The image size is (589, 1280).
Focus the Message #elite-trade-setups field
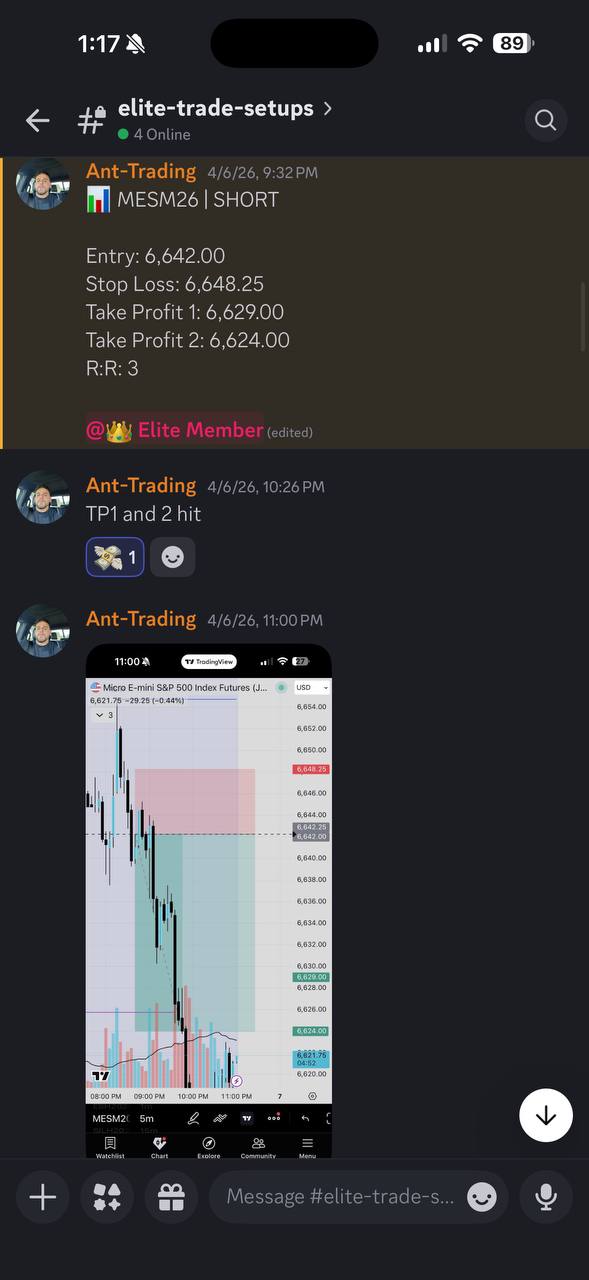coord(340,1197)
